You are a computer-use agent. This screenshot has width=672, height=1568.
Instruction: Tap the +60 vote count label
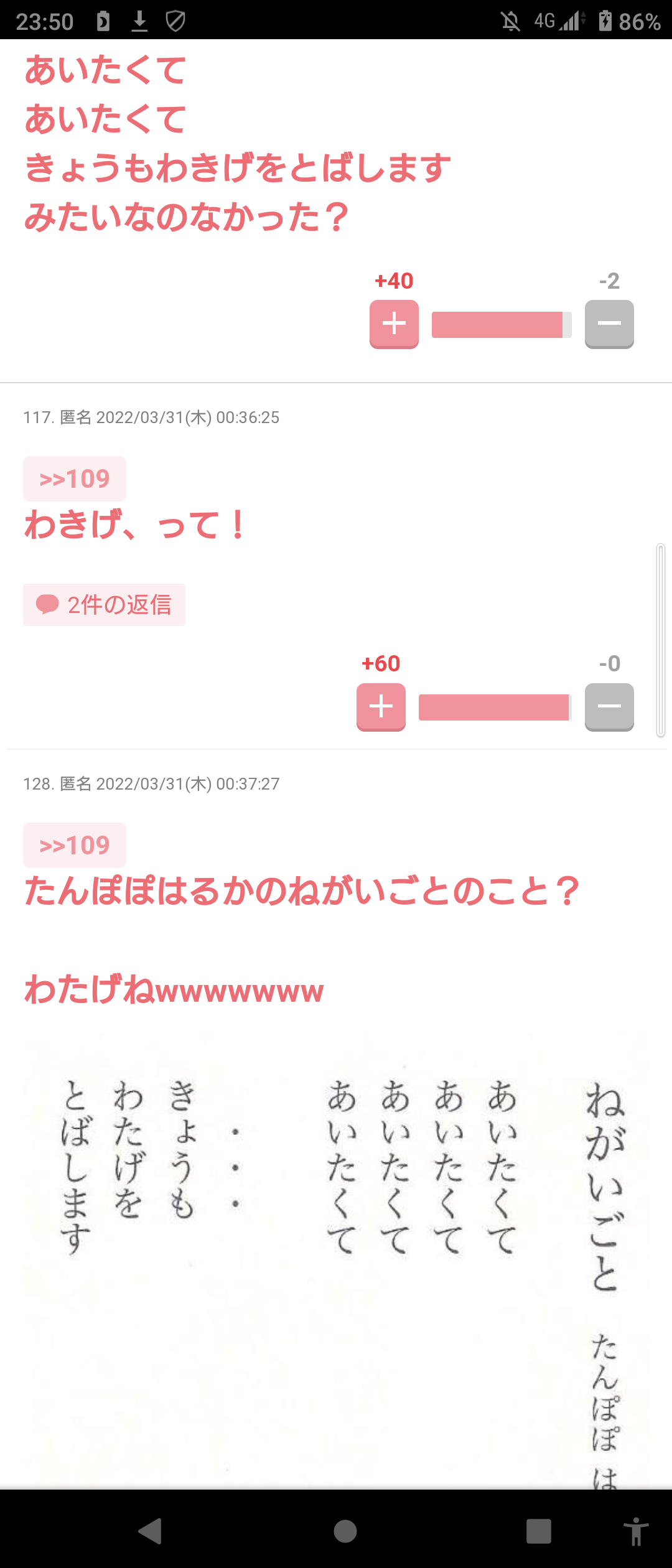(380, 664)
